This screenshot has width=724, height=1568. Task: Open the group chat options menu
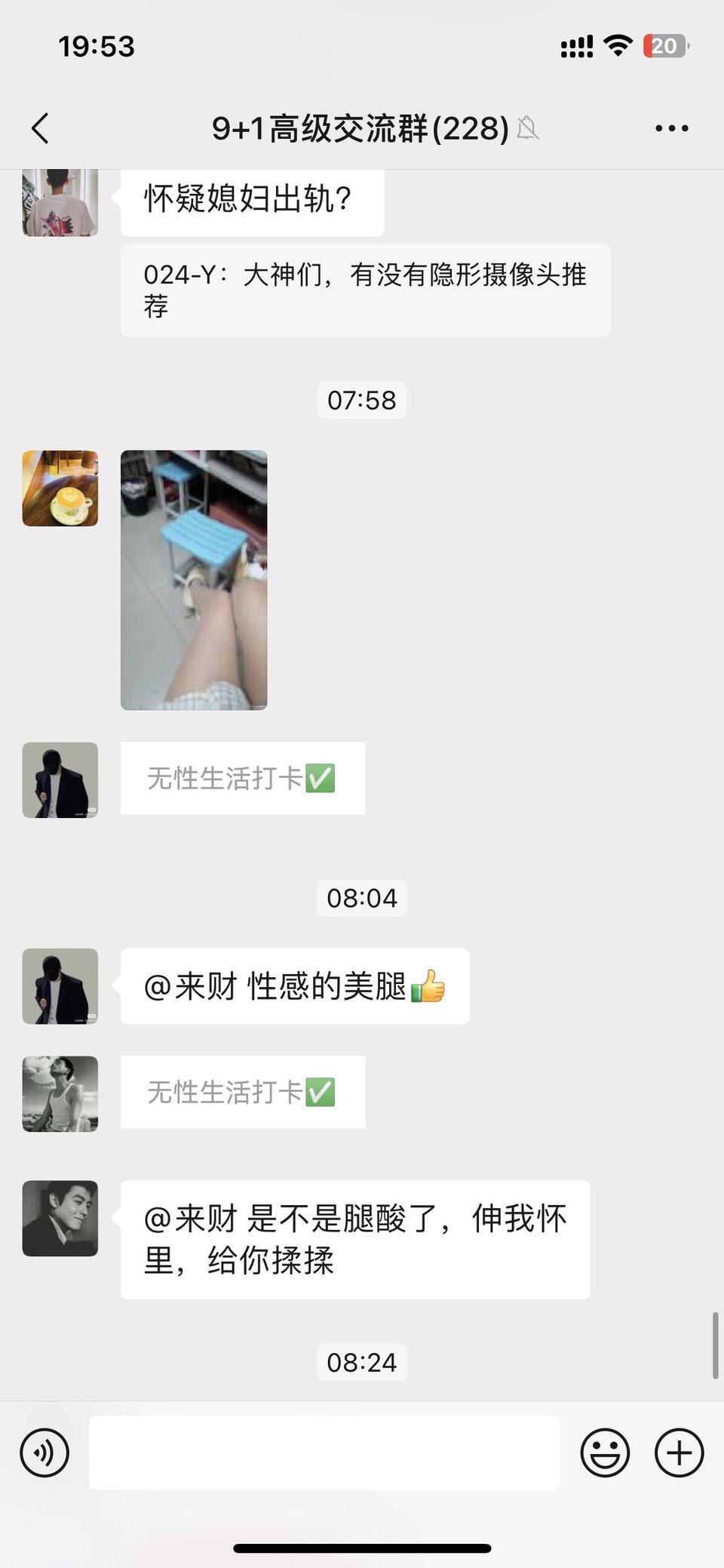[x=671, y=128]
